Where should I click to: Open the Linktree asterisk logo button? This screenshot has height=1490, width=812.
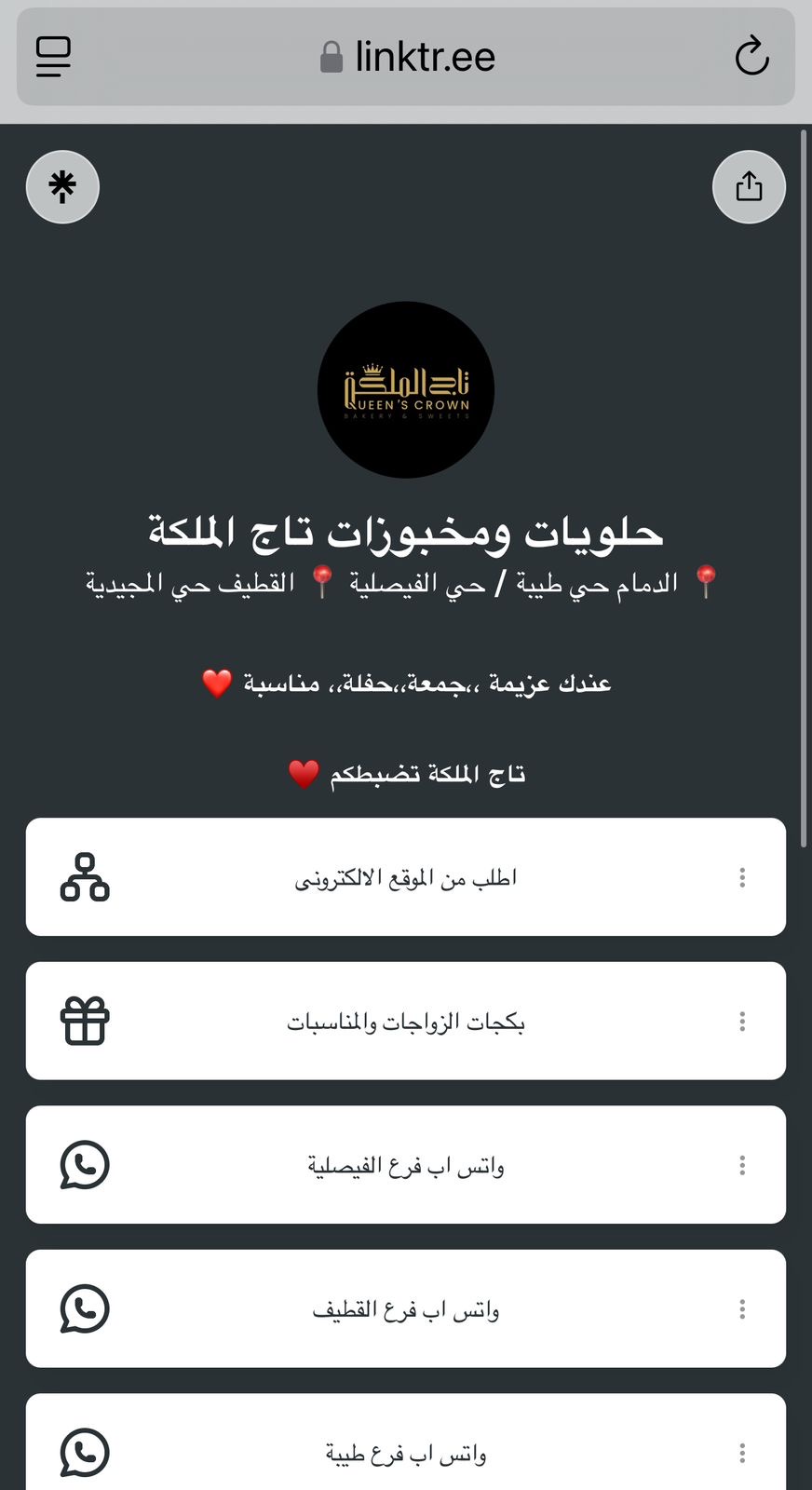point(62,187)
